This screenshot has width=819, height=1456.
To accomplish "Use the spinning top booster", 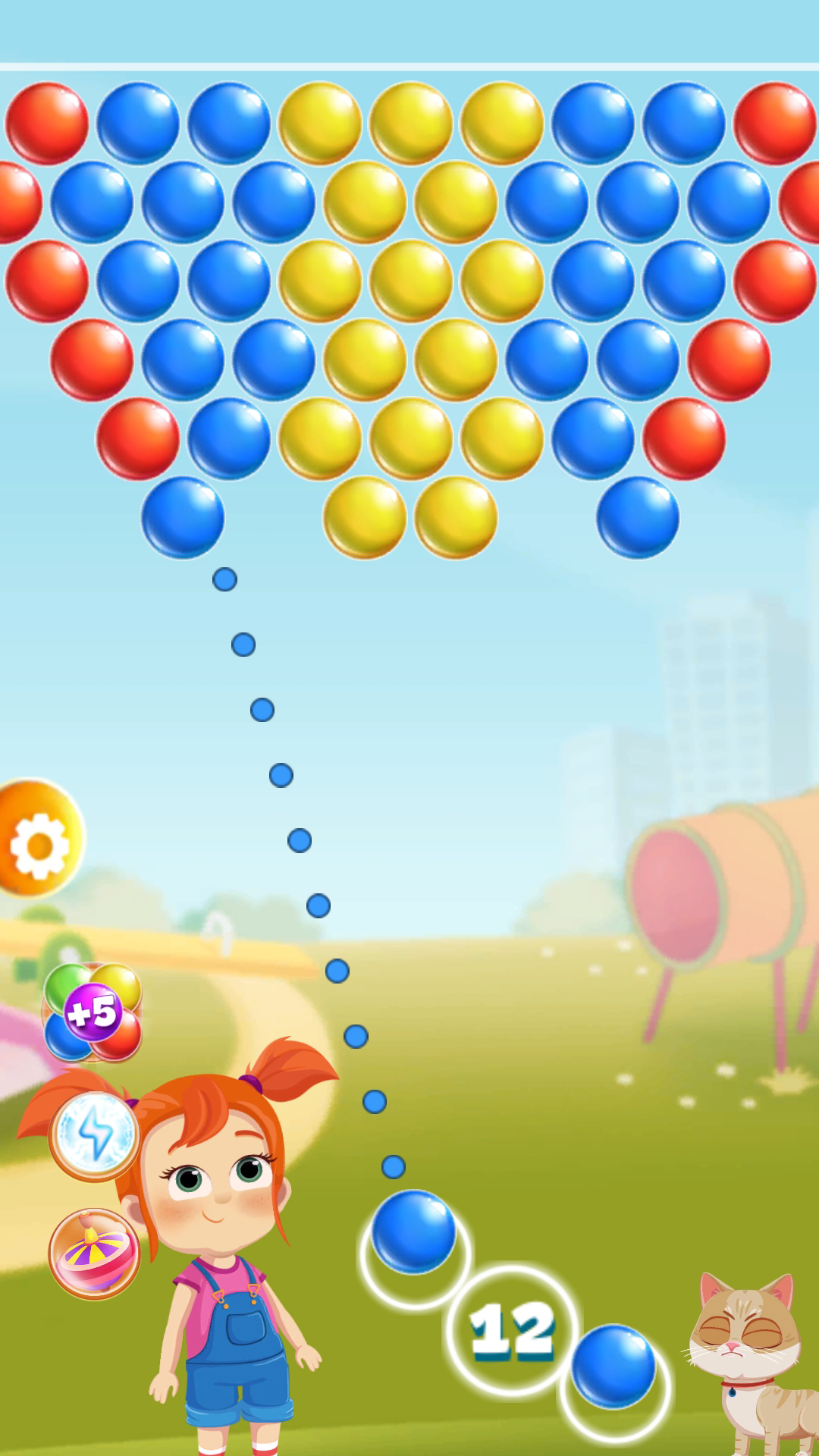I will (95, 1254).
